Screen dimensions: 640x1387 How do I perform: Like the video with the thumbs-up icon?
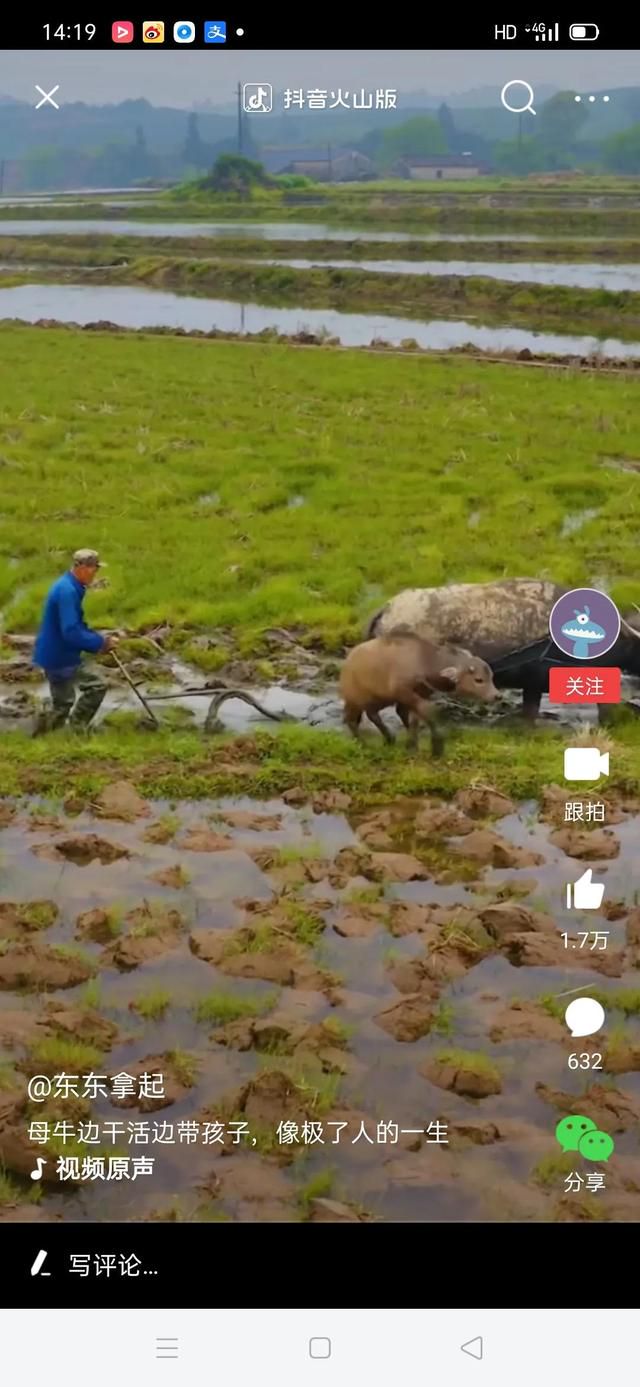click(x=585, y=890)
